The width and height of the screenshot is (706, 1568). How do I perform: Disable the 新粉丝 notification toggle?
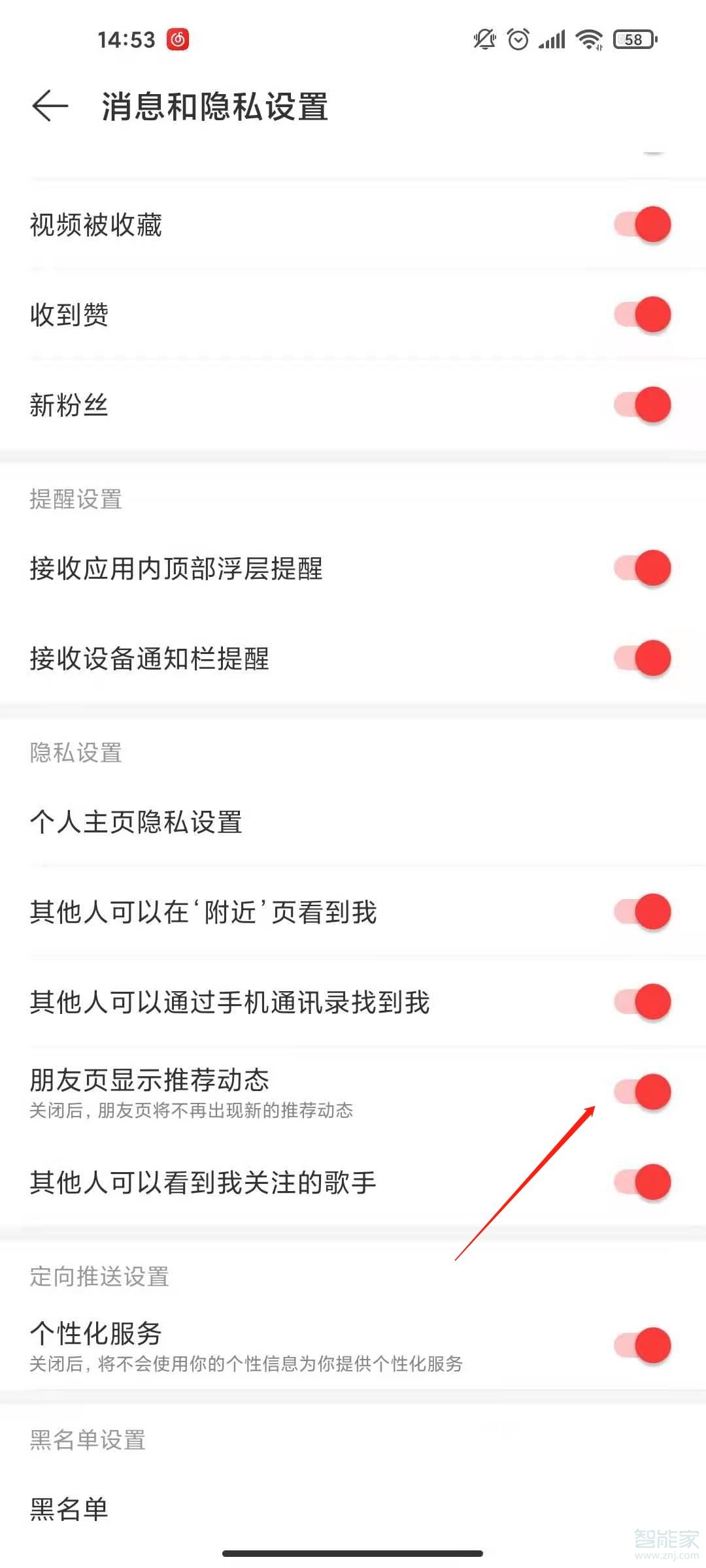tap(641, 405)
